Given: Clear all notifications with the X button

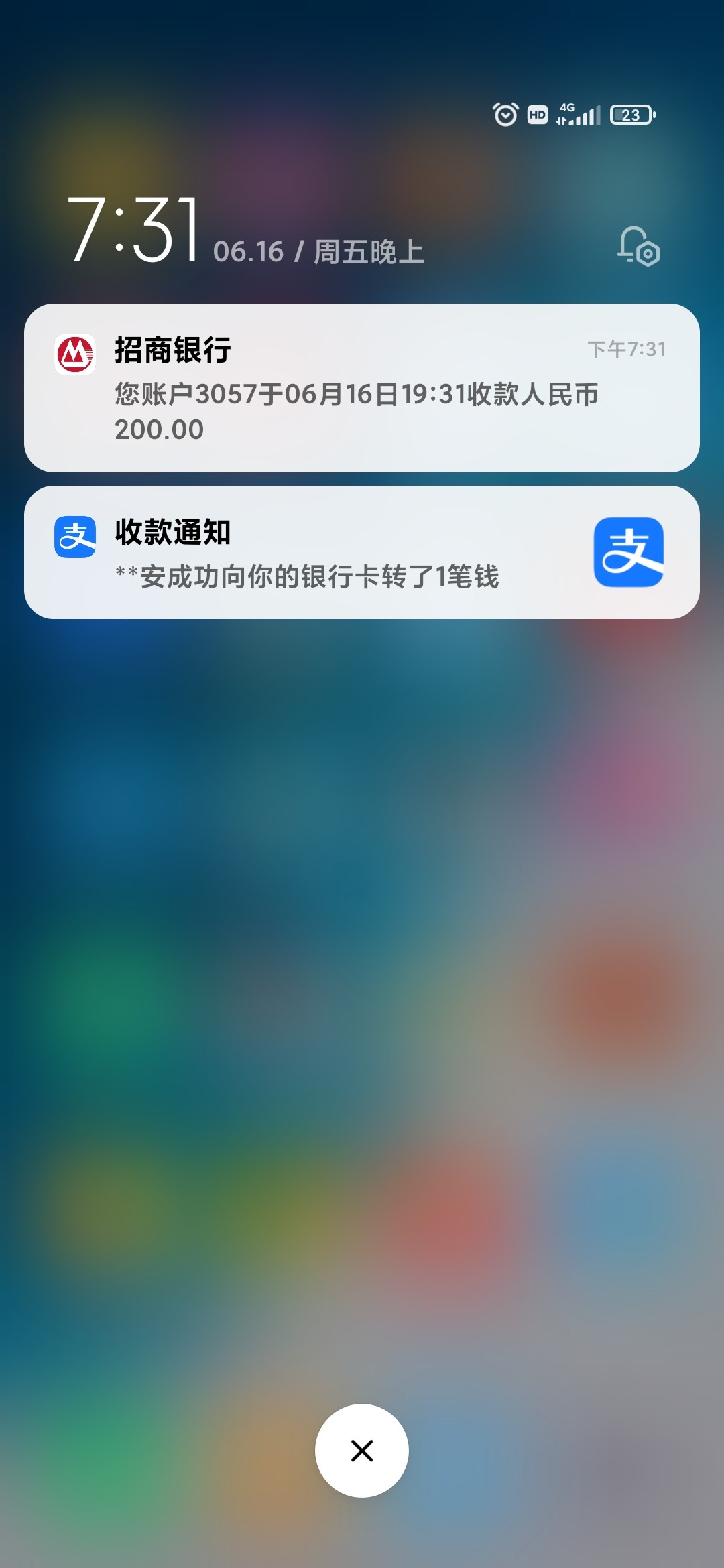Looking at the screenshot, I should coord(362,1451).
